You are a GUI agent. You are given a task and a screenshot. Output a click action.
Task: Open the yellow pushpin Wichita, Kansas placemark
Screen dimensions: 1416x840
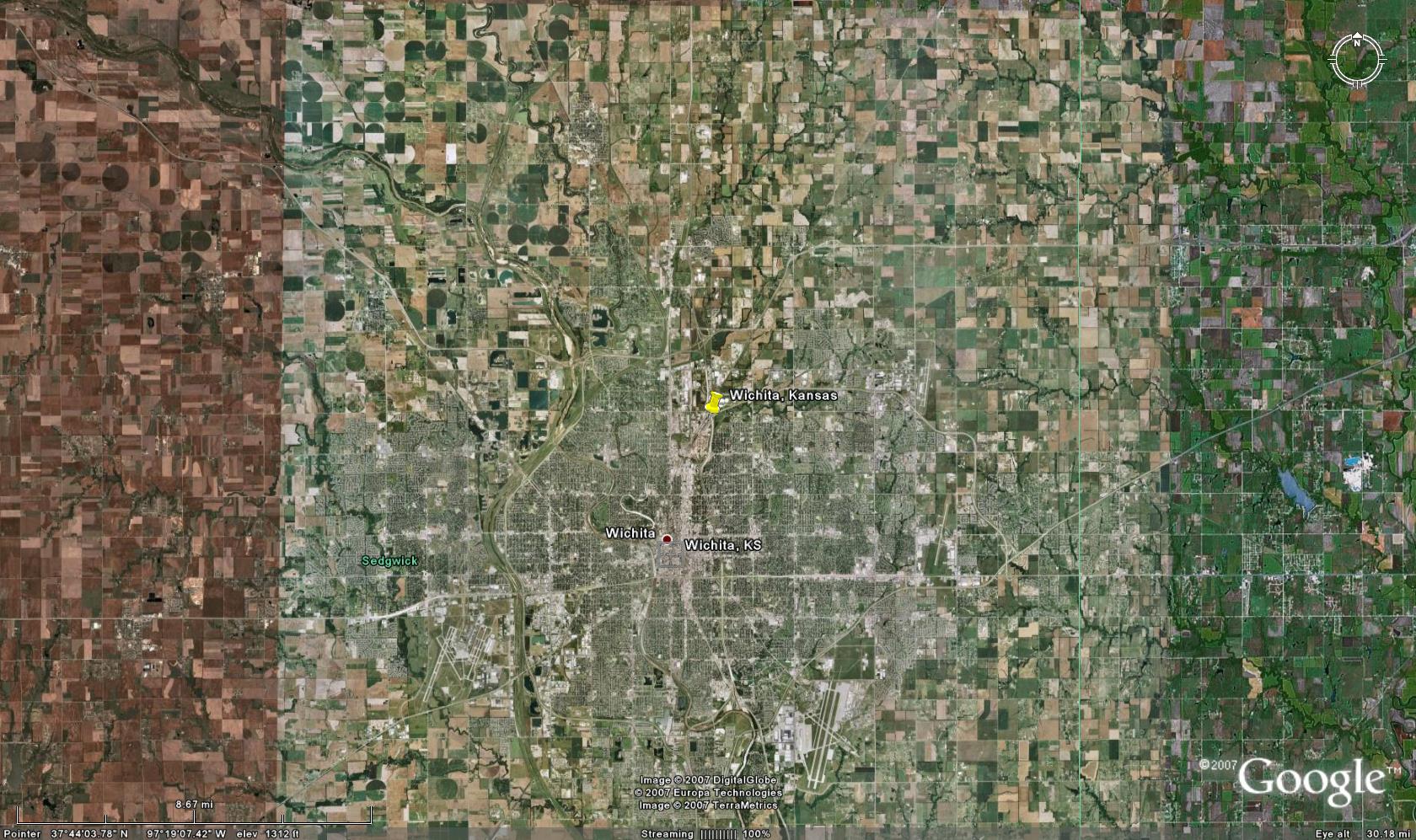[713, 402]
